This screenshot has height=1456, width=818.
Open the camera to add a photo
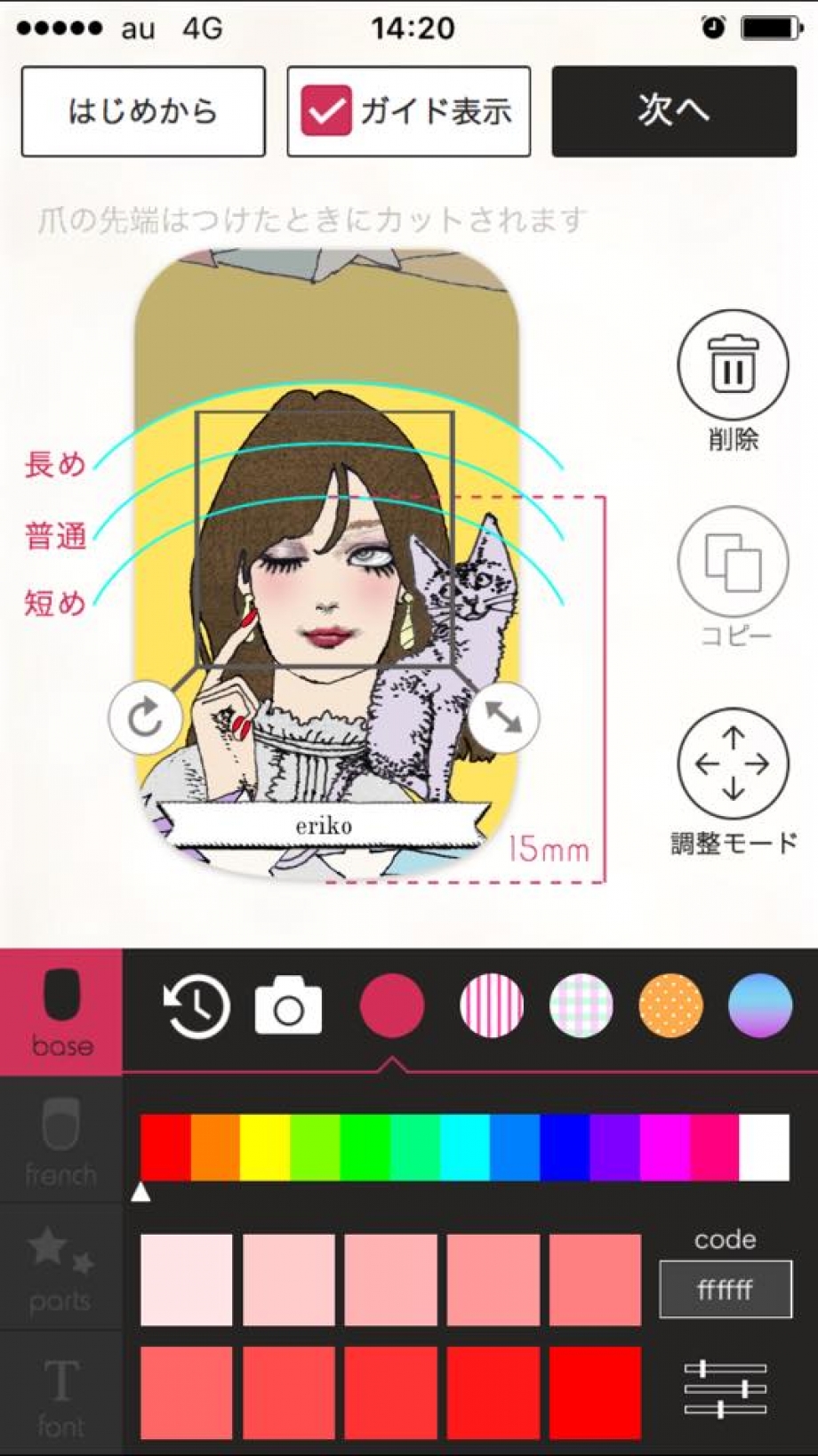click(288, 1007)
